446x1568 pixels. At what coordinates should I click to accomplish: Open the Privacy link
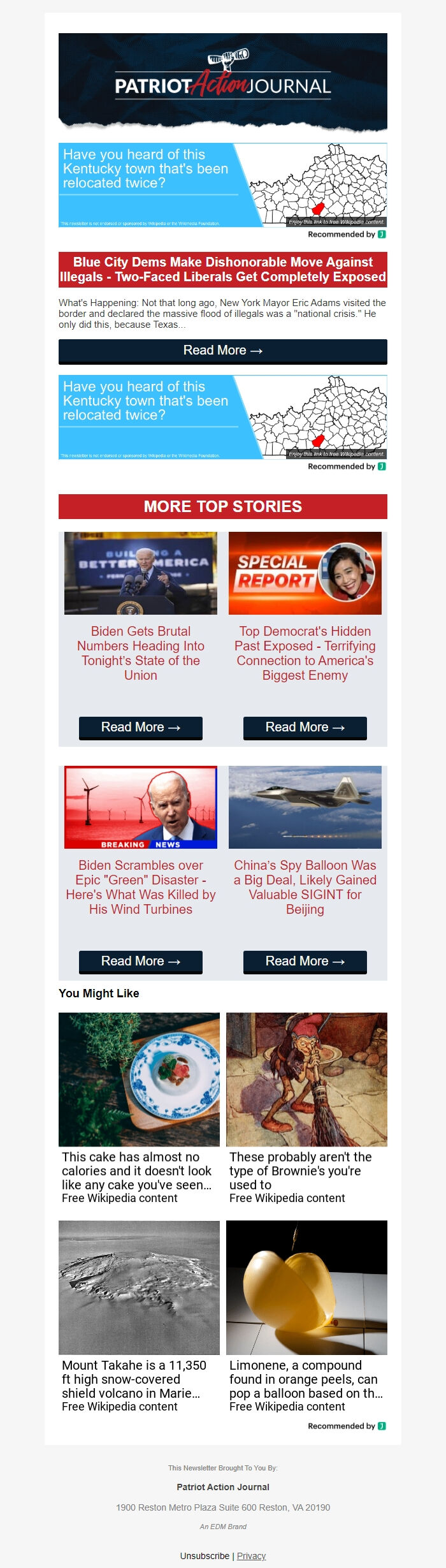[251, 1556]
